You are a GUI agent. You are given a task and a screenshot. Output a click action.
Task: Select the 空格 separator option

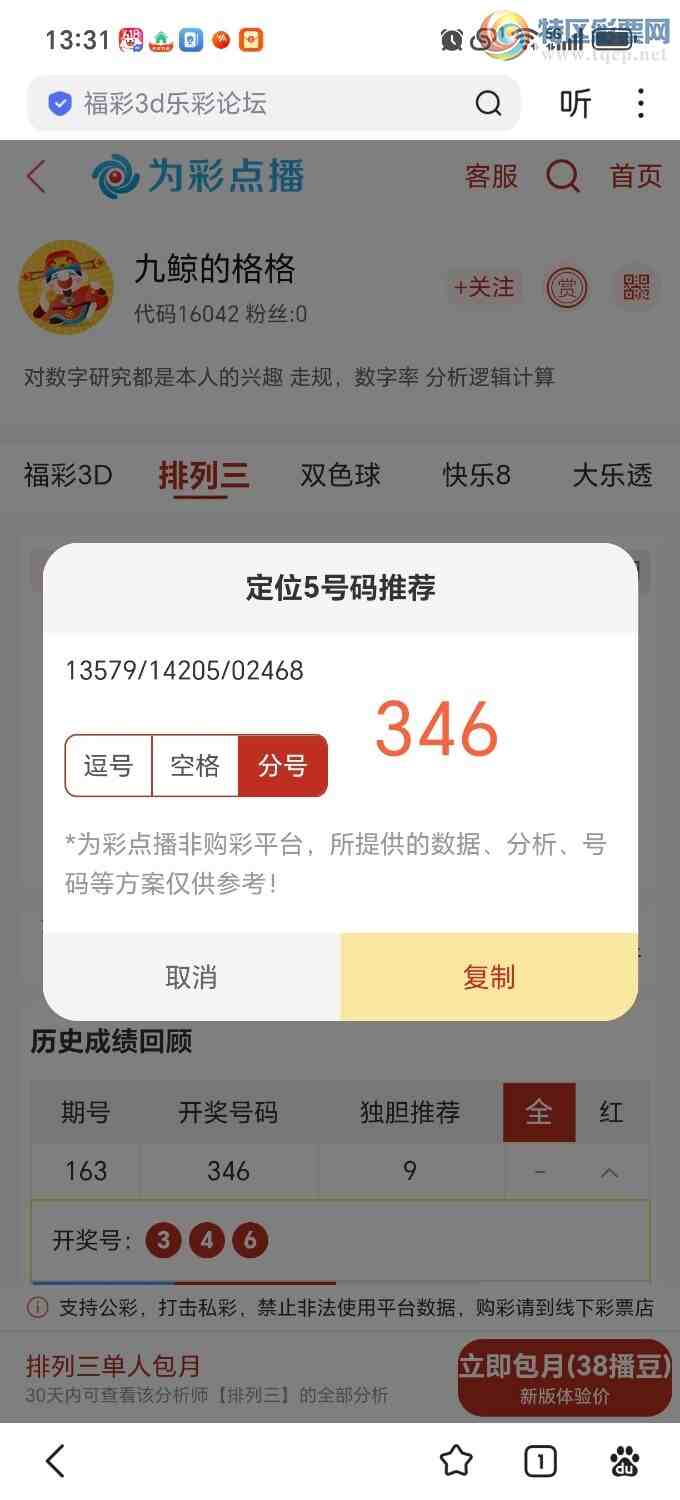[195, 766]
